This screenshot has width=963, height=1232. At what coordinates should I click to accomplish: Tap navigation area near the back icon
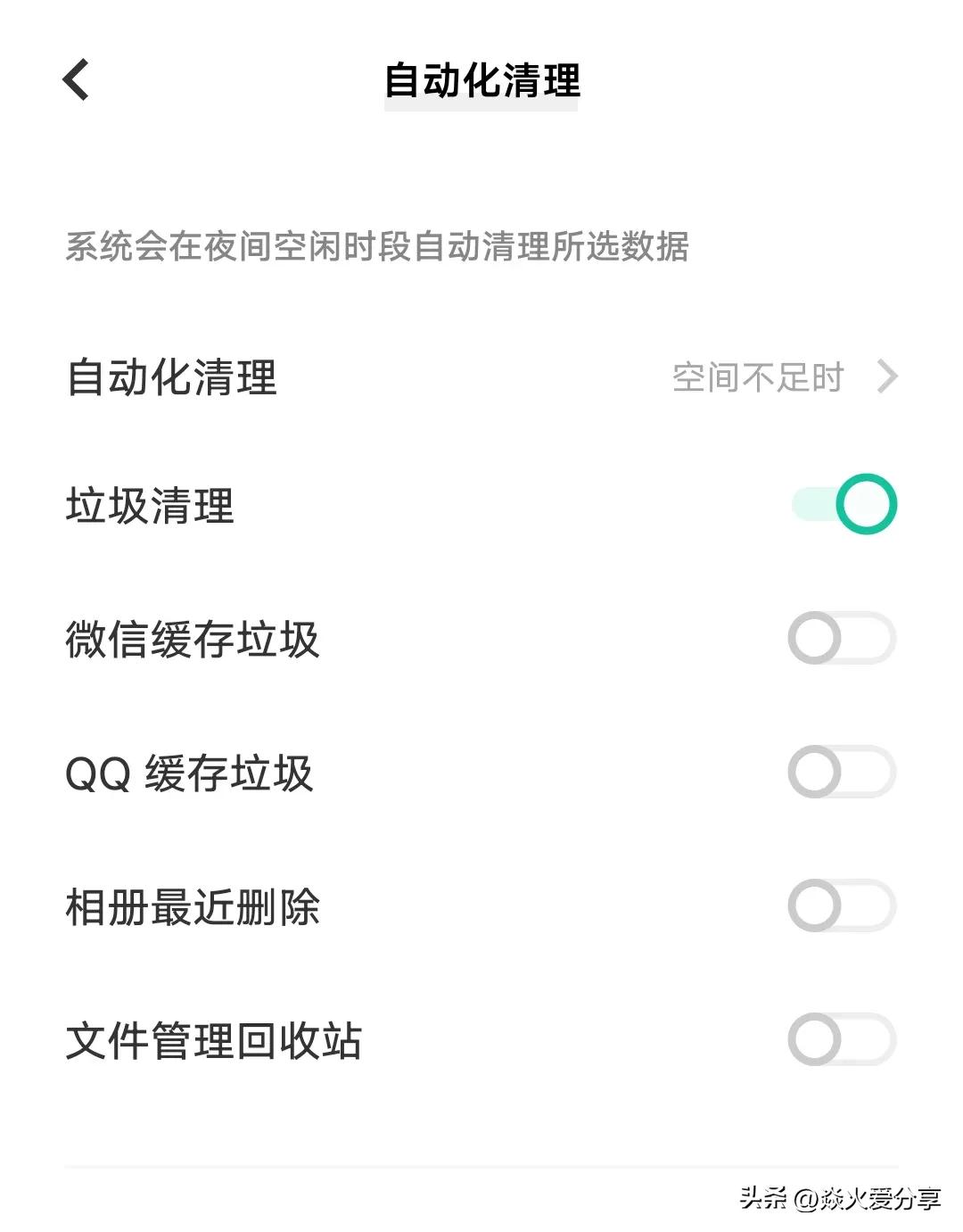tap(76, 80)
